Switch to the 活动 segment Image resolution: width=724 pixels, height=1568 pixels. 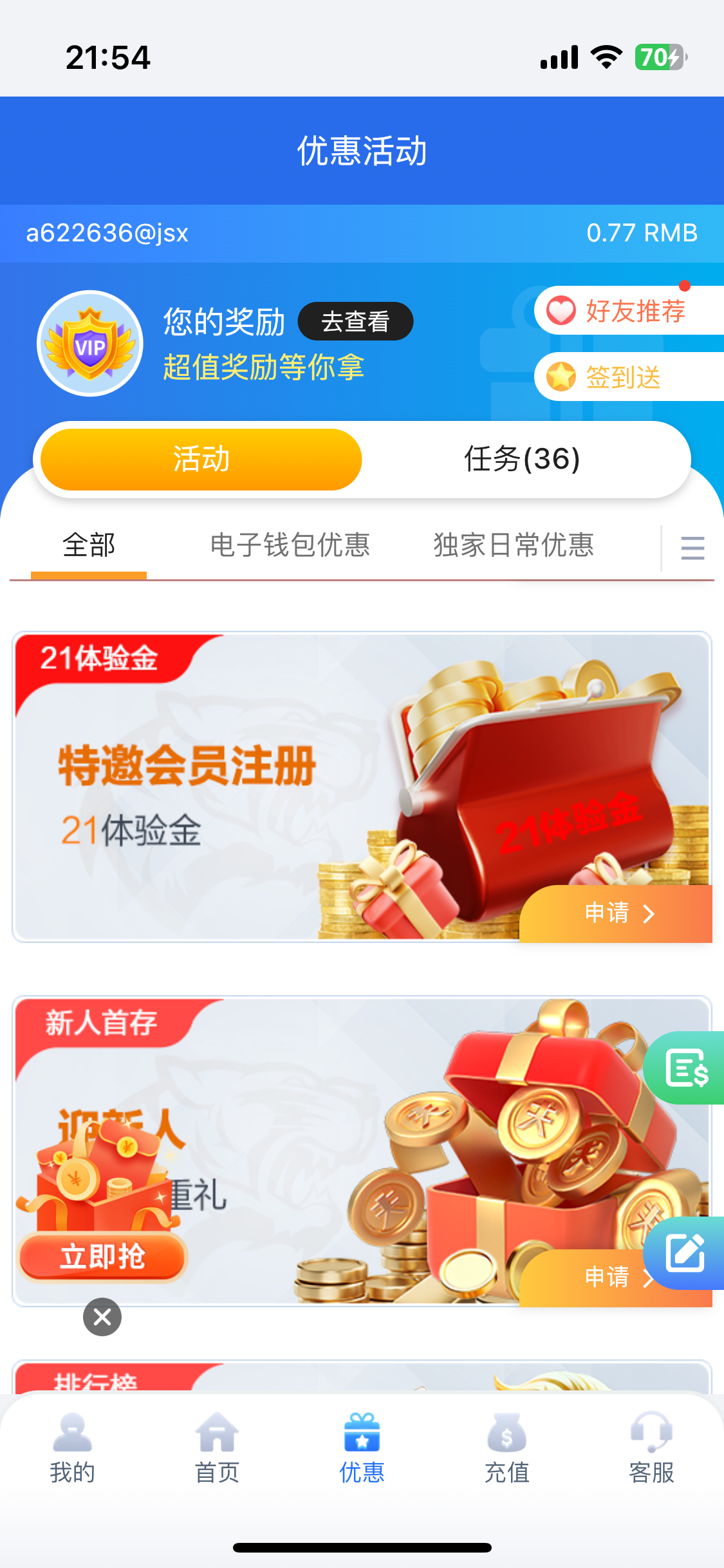point(201,460)
